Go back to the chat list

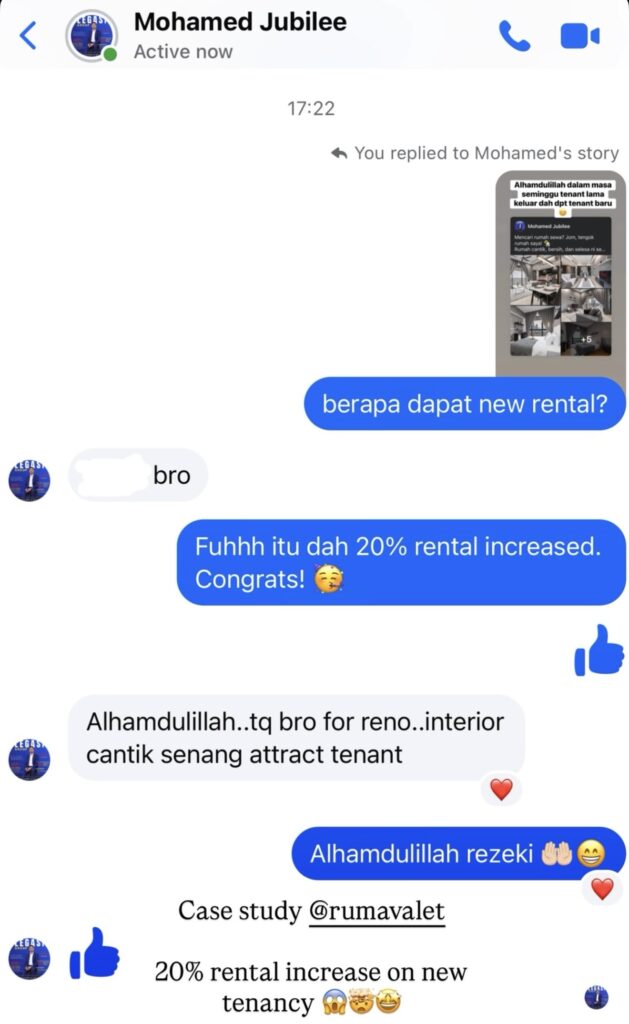[28, 36]
